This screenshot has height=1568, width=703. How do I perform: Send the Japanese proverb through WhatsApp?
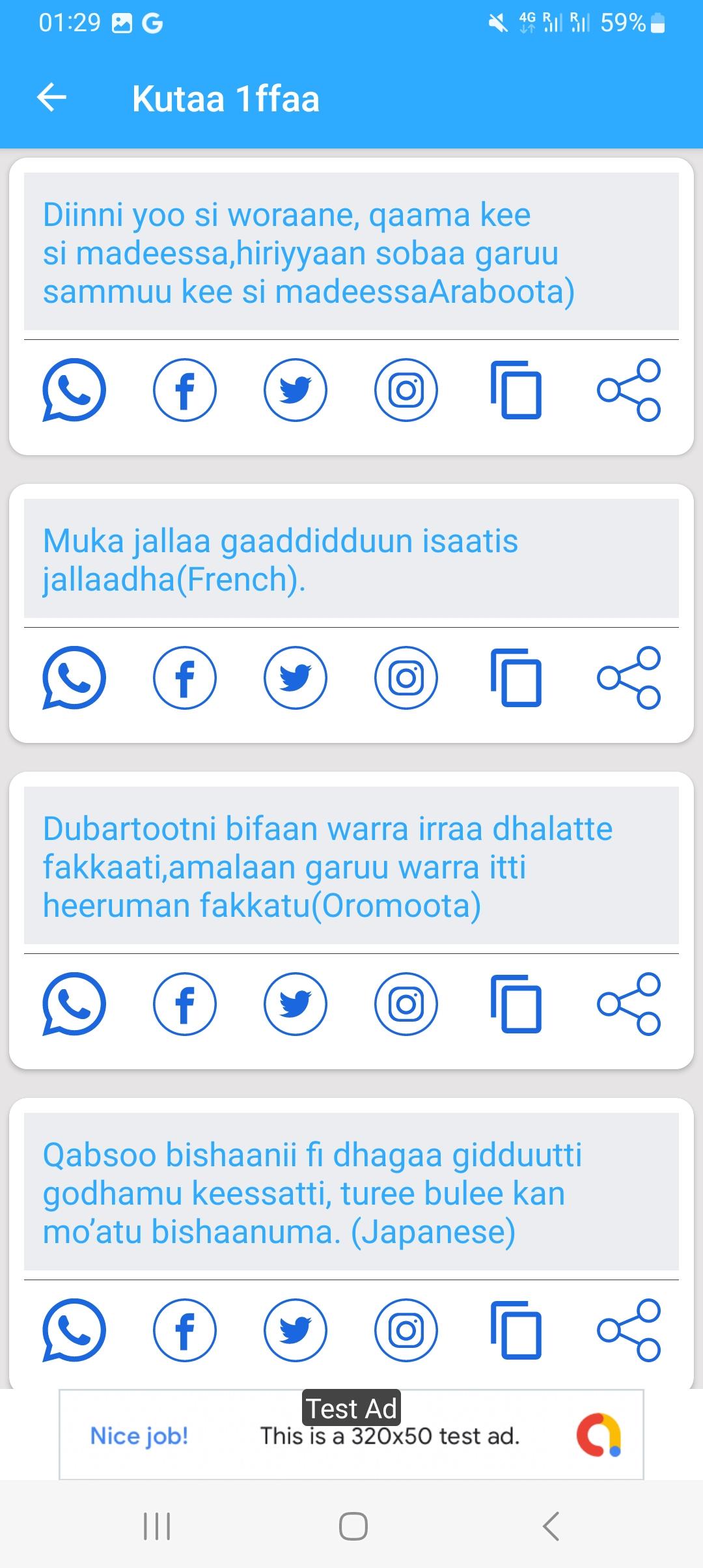coord(74,1330)
